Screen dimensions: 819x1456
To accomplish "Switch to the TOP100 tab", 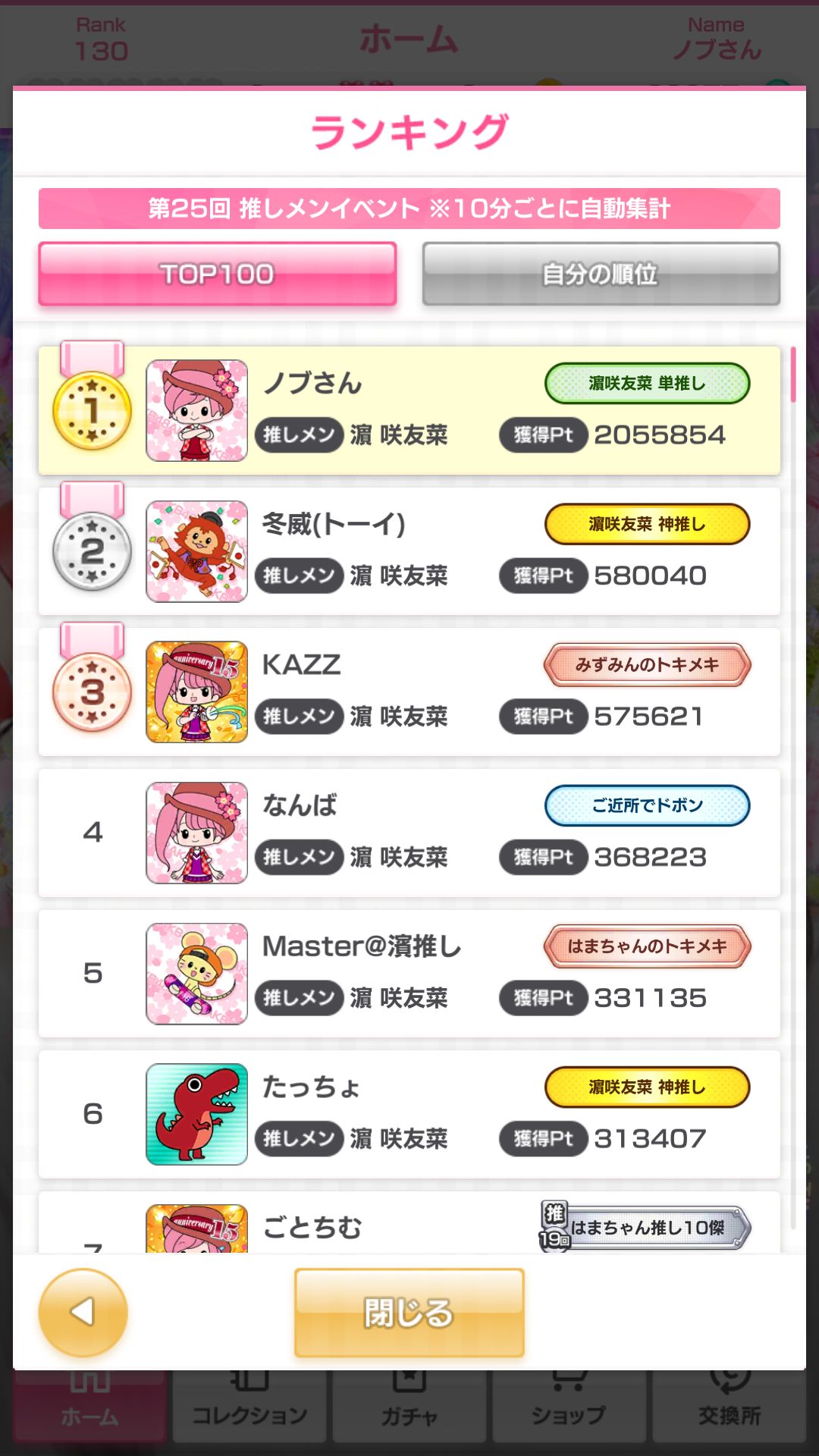I will [x=217, y=274].
